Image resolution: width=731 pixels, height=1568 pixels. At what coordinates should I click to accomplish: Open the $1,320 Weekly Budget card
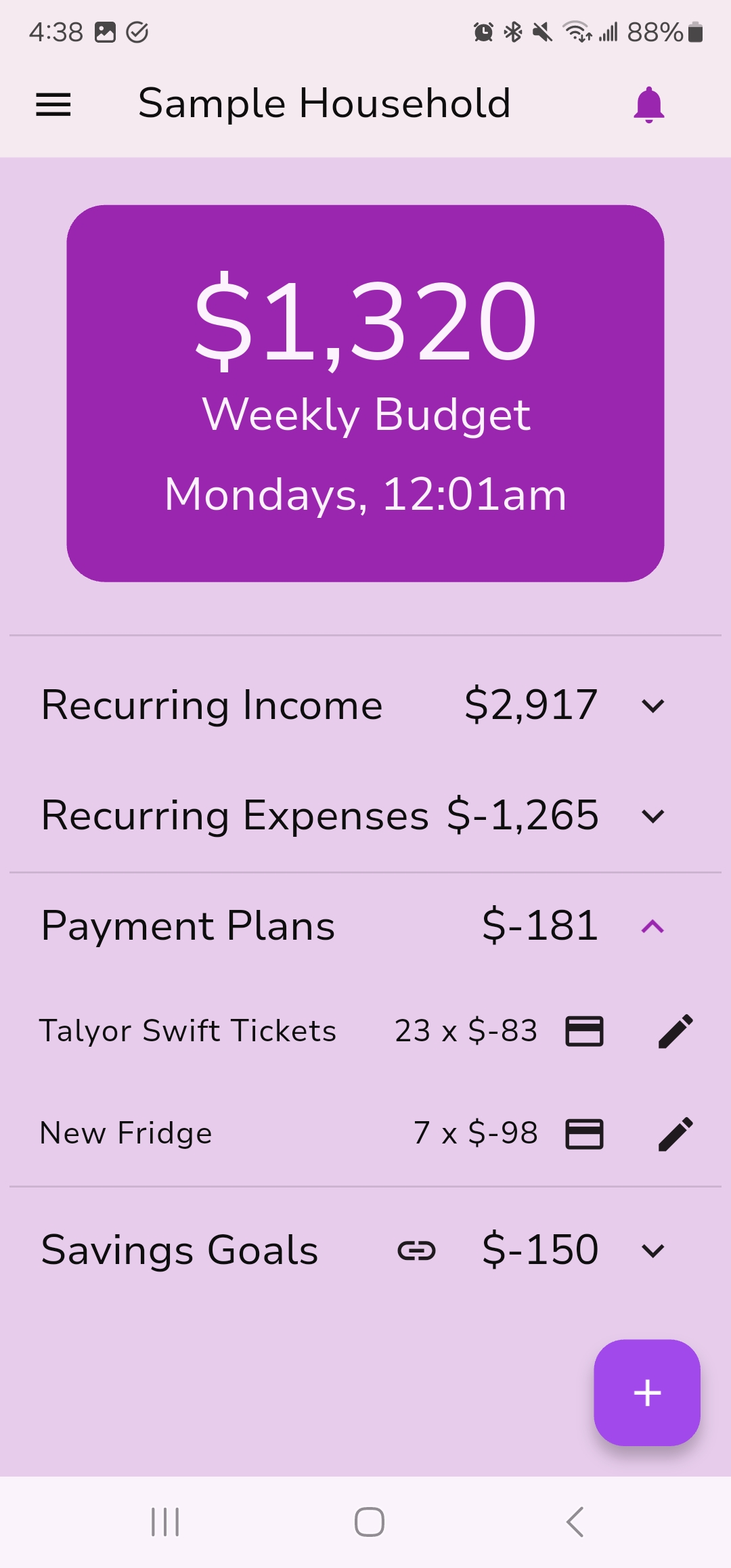pos(365,393)
